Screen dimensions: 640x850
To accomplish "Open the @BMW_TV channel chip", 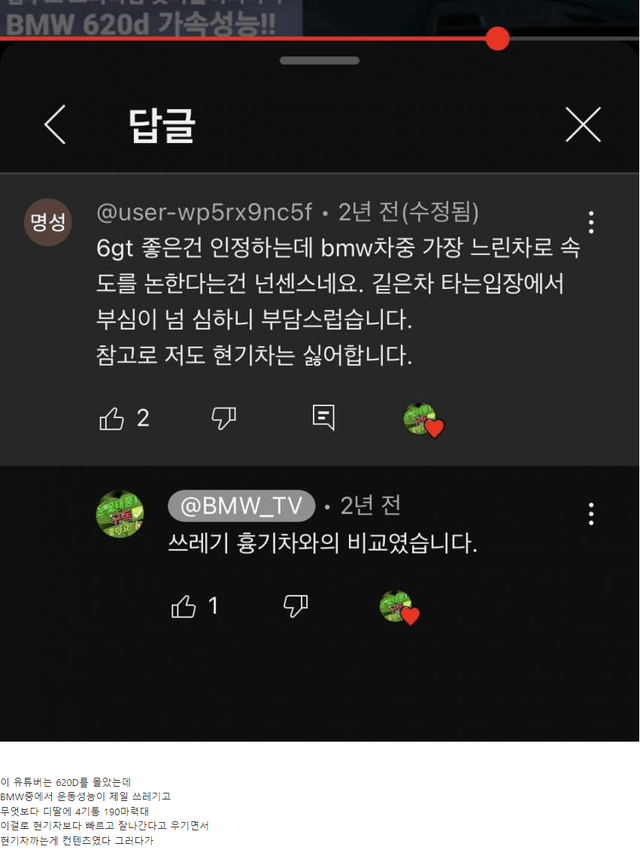I will pyautogui.click(x=241, y=506).
